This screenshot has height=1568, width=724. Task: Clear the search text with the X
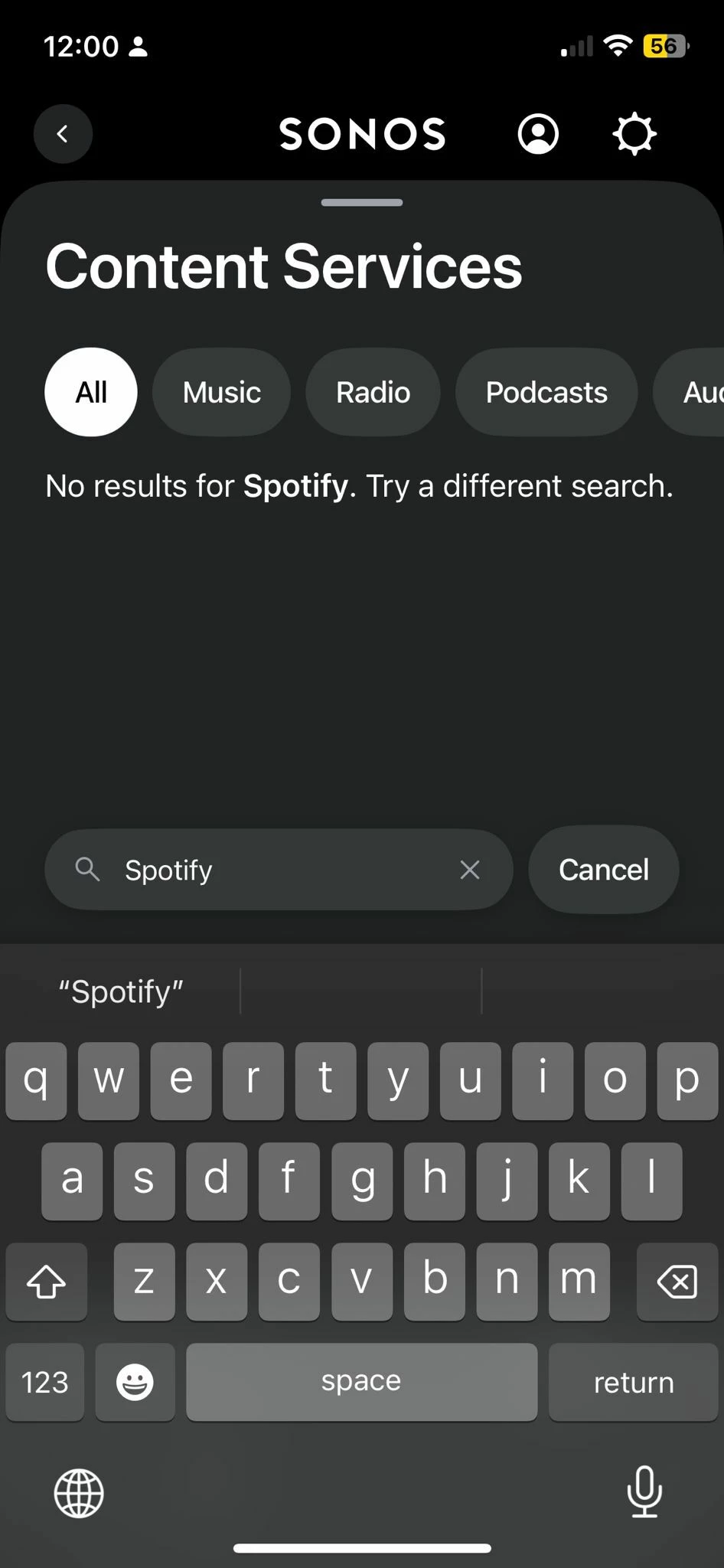470,870
